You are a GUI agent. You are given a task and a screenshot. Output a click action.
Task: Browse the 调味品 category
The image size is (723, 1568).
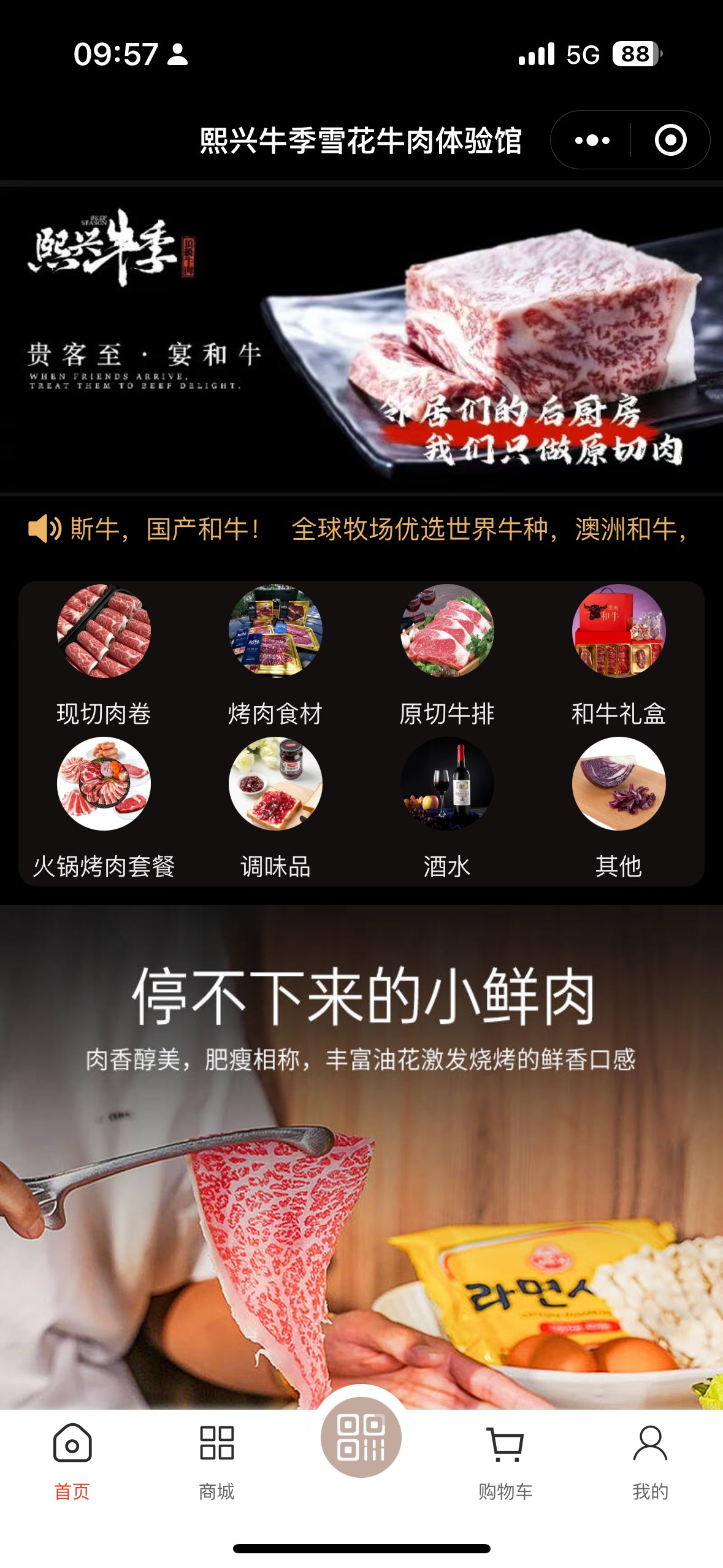click(x=275, y=807)
